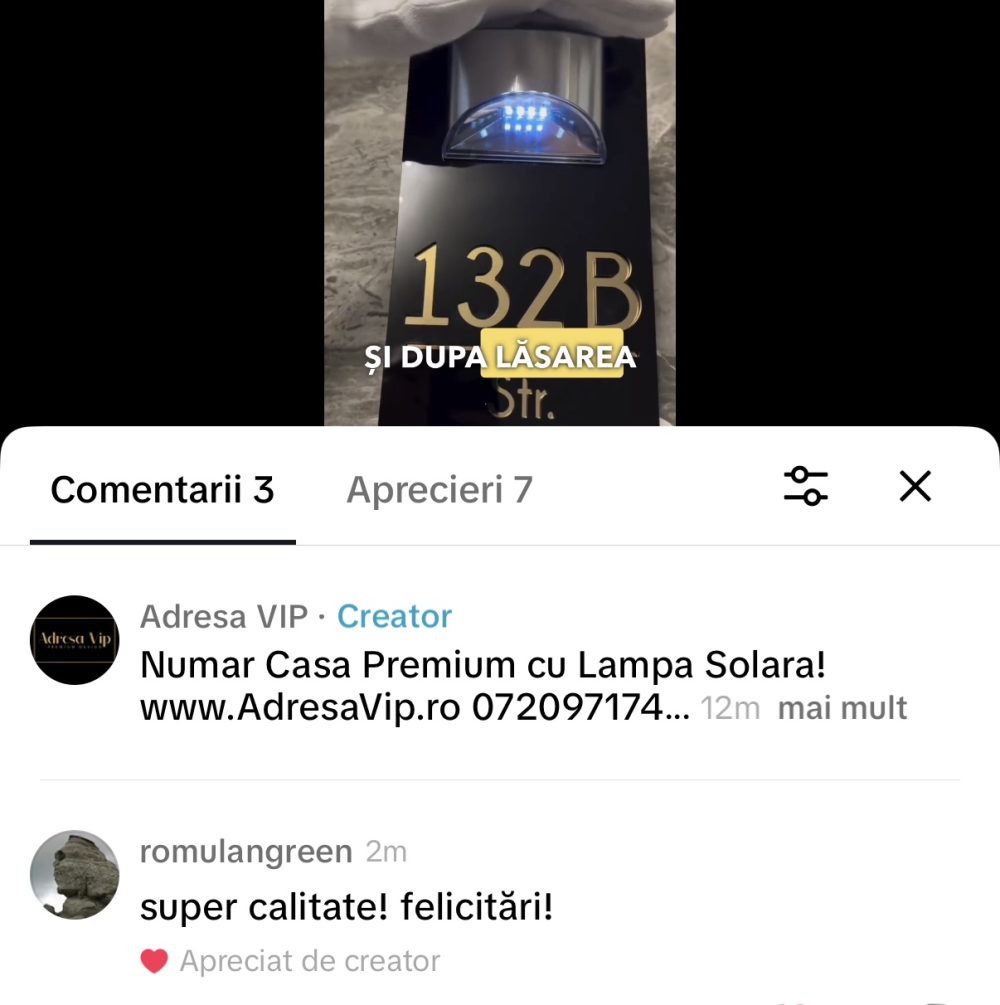Close the comments panel
This screenshot has height=1005, width=1000.
tap(915, 487)
